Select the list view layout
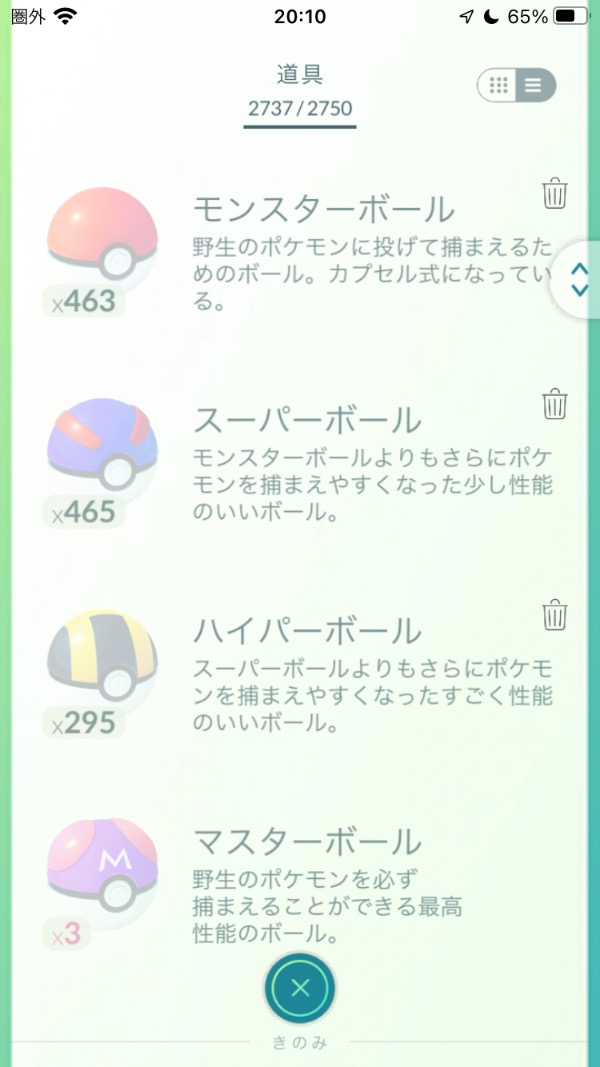Image resolution: width=600 pixels, height=1067 pixels. pos(535,85)
